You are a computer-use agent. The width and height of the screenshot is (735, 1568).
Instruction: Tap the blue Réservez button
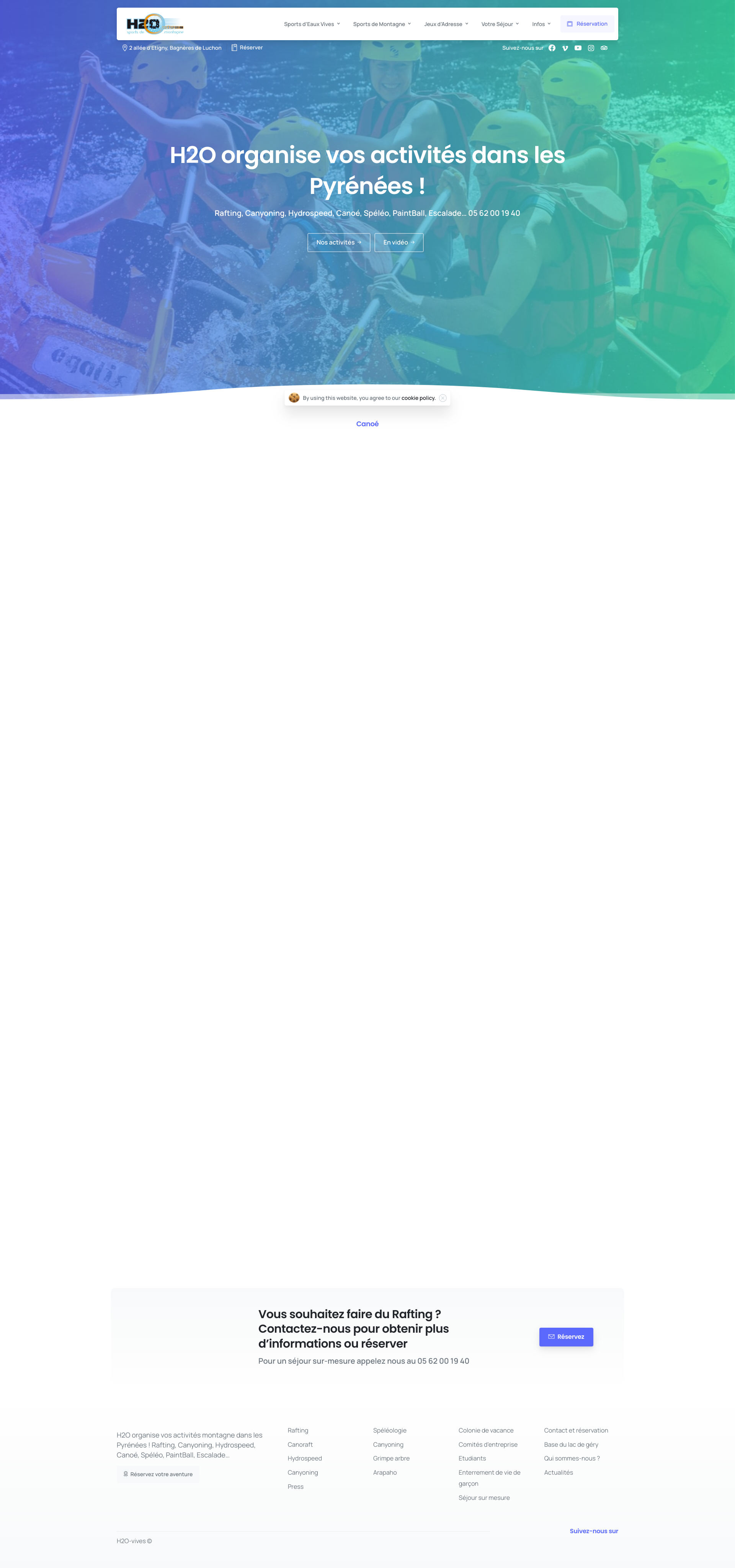point(566,1337)
